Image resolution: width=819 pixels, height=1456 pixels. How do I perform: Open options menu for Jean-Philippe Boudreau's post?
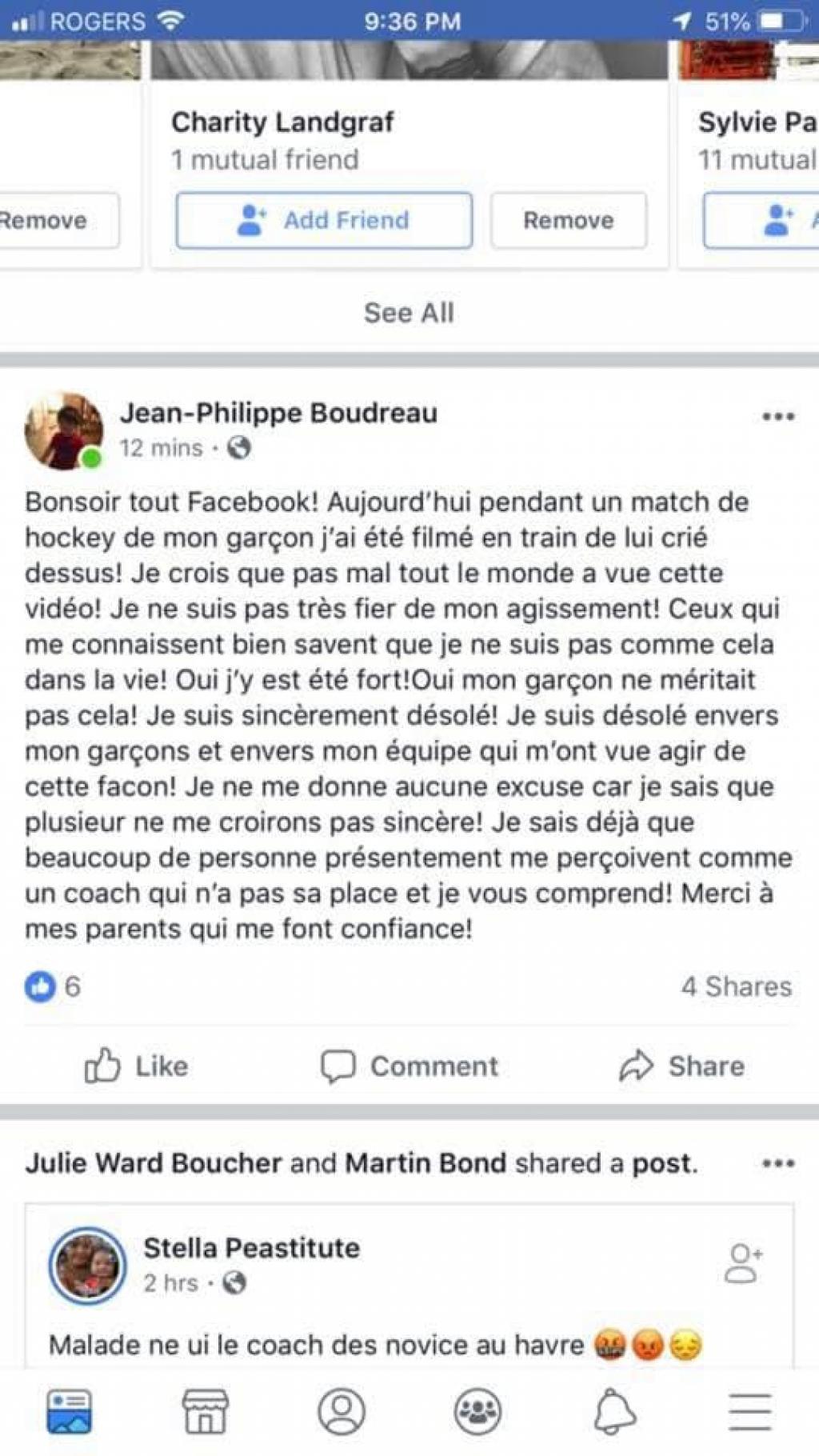(x=777, y=417)
